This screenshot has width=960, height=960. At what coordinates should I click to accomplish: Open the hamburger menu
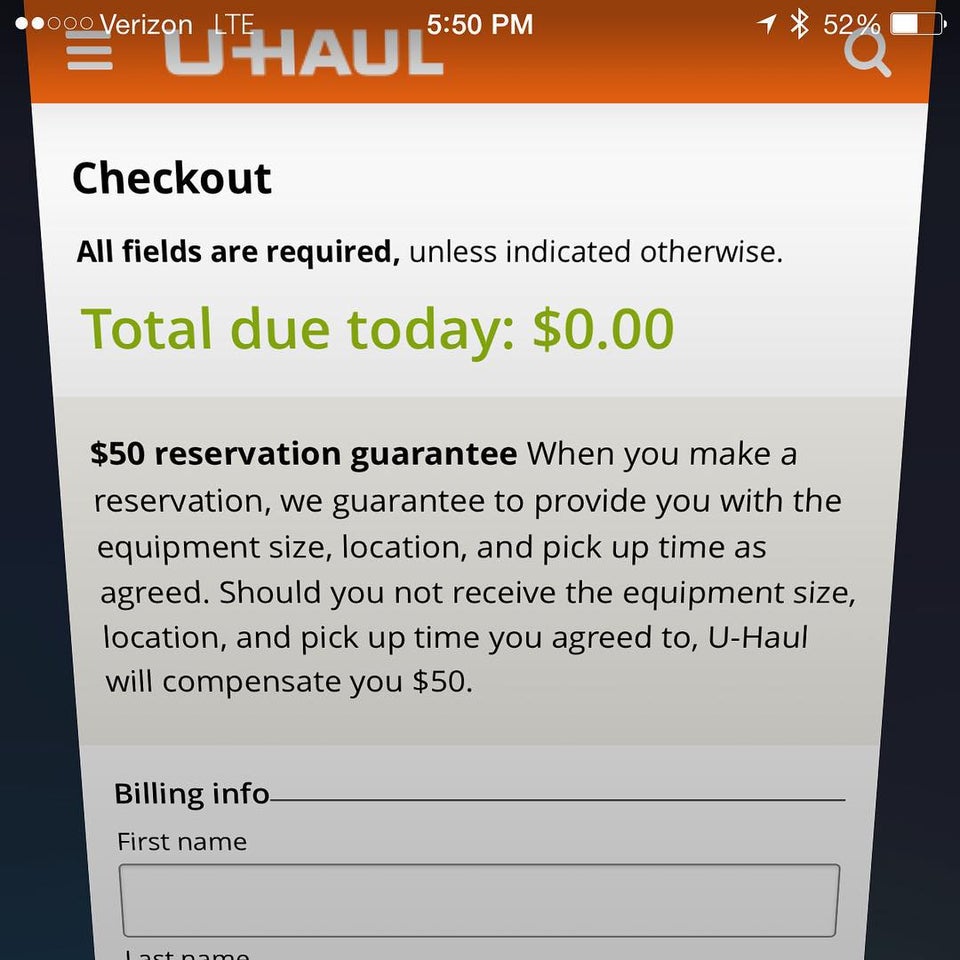(x=90, y=51)
